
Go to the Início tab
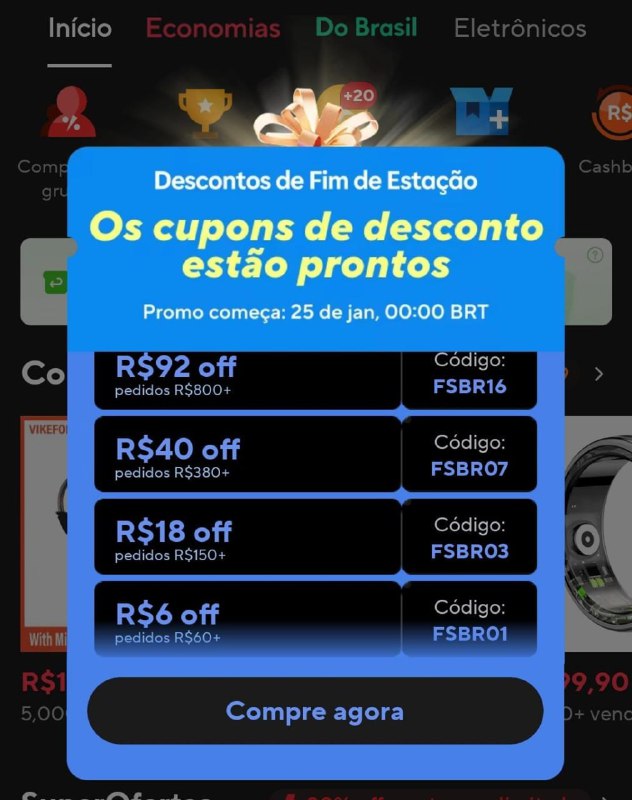80,28
